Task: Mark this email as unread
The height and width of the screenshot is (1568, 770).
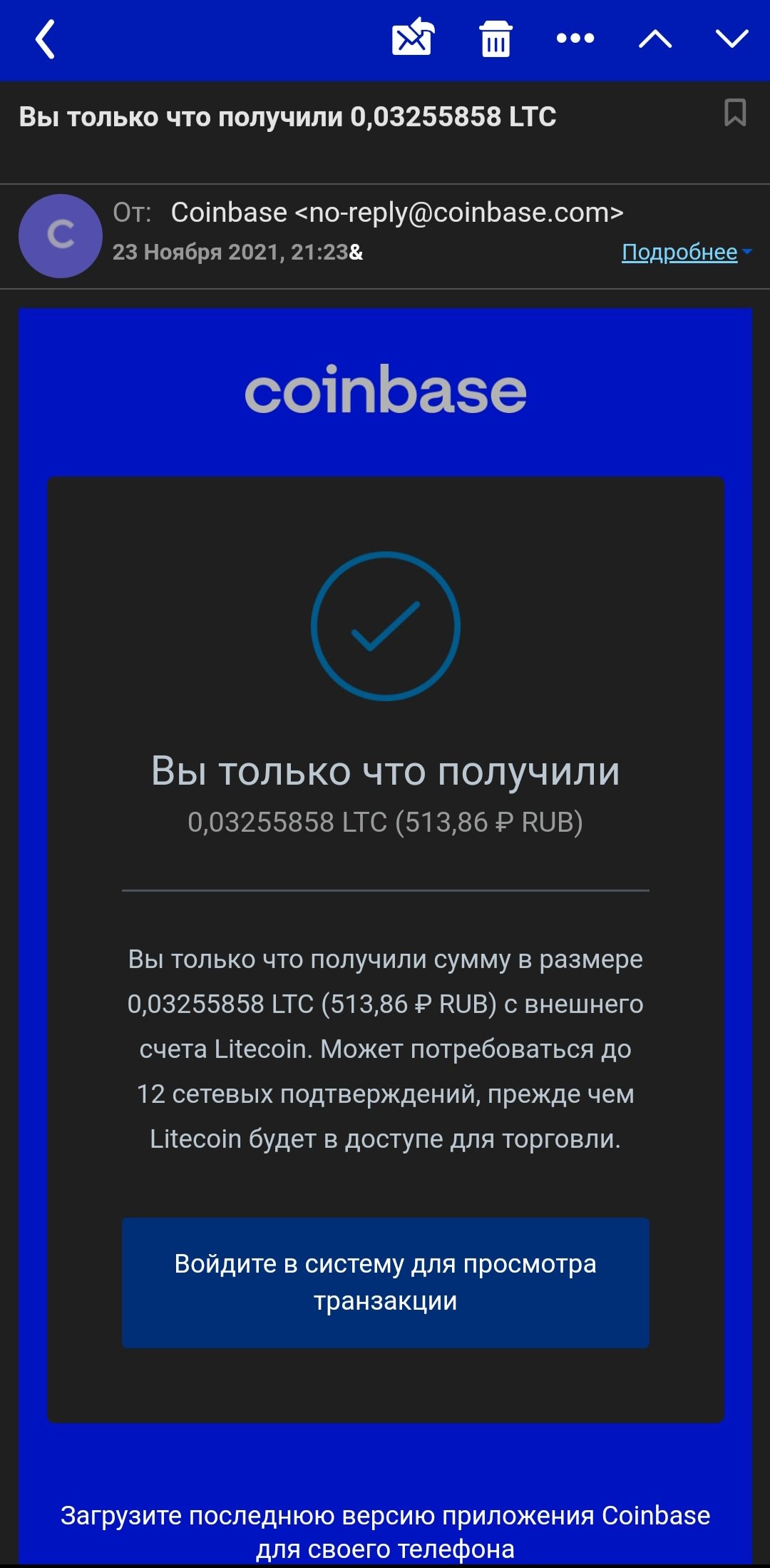Action: [x=413, y=37]
